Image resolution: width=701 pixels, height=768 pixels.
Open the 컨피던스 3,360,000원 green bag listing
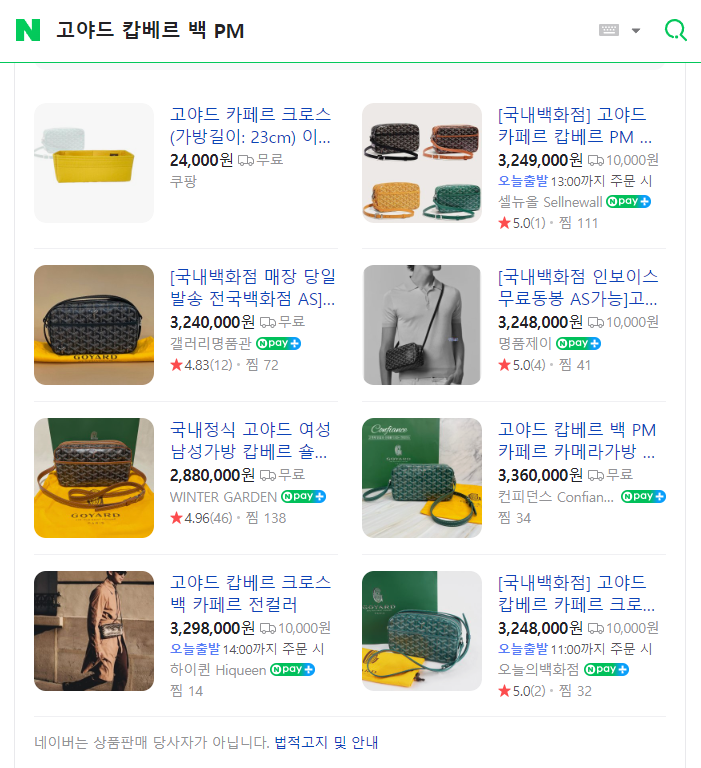click(577, 440)
